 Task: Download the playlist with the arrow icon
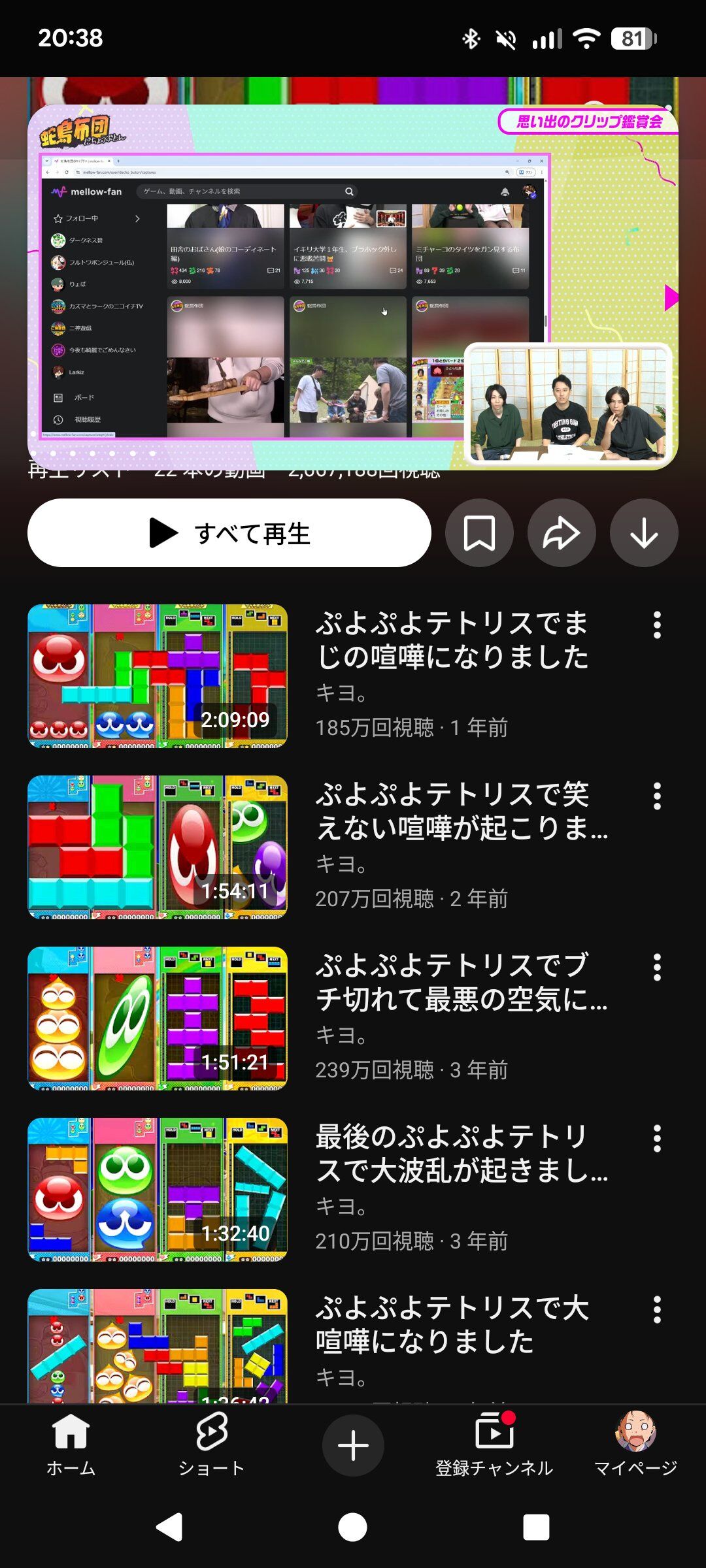point(644,533)
